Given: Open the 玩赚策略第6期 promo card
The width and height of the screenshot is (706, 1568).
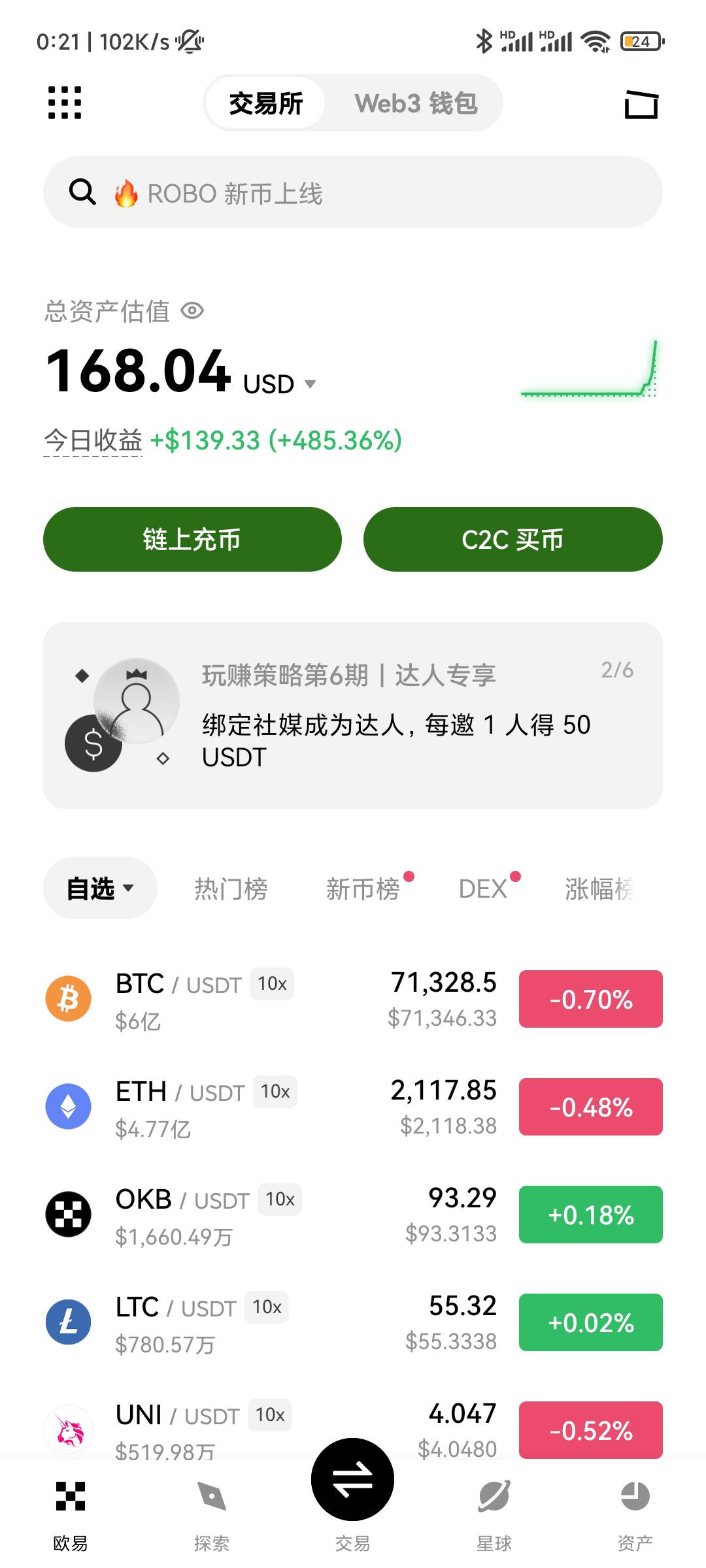Looking at the screenshot, I should (x=353, y=715).
